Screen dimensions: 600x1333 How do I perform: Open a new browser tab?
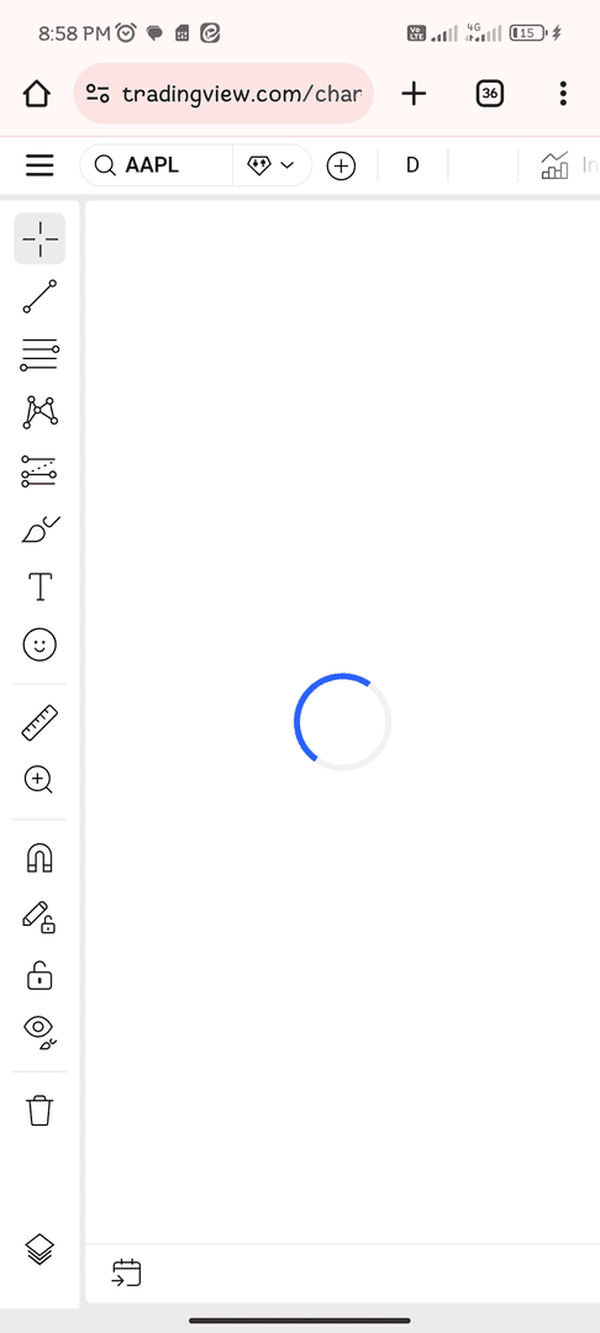[413, 94]
